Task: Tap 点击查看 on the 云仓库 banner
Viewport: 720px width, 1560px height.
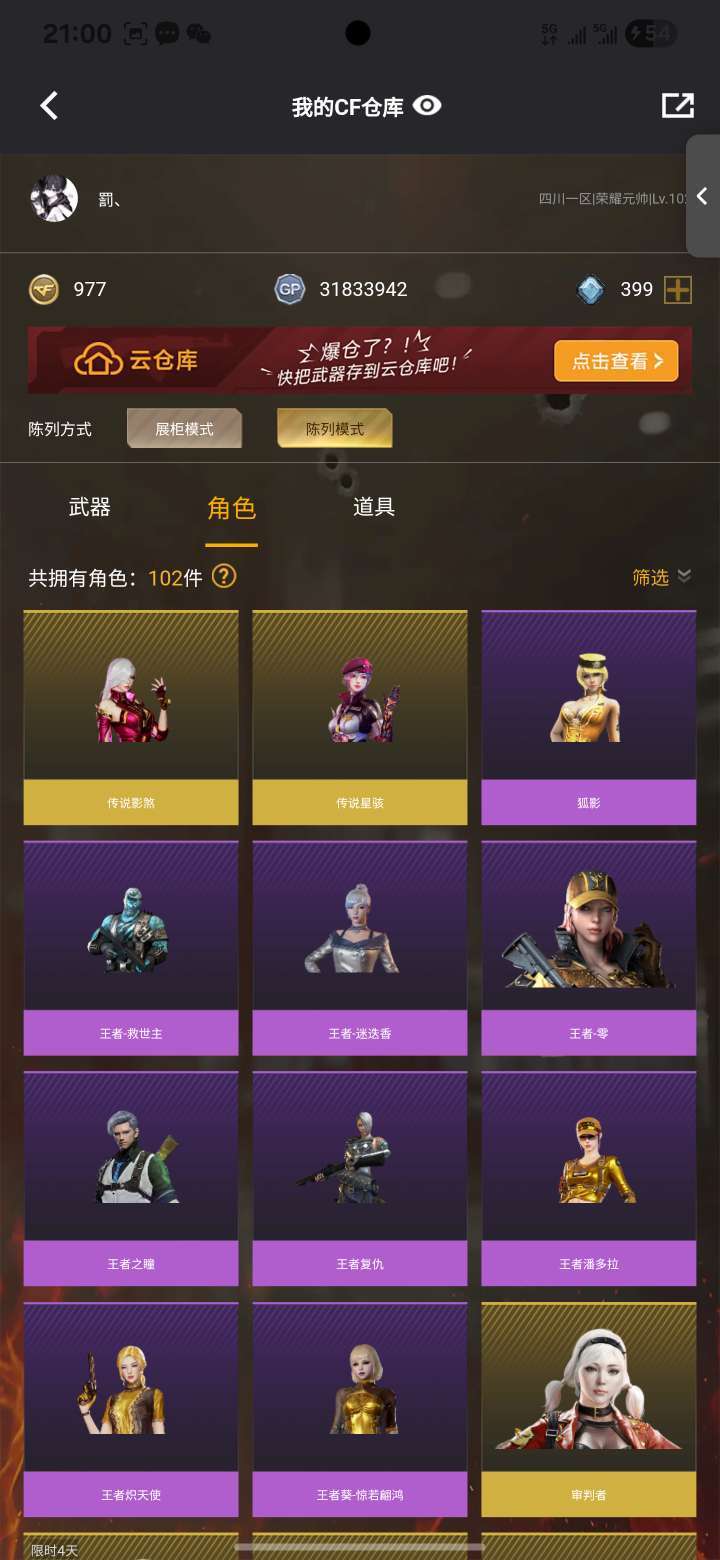Action: coord(616,362)
